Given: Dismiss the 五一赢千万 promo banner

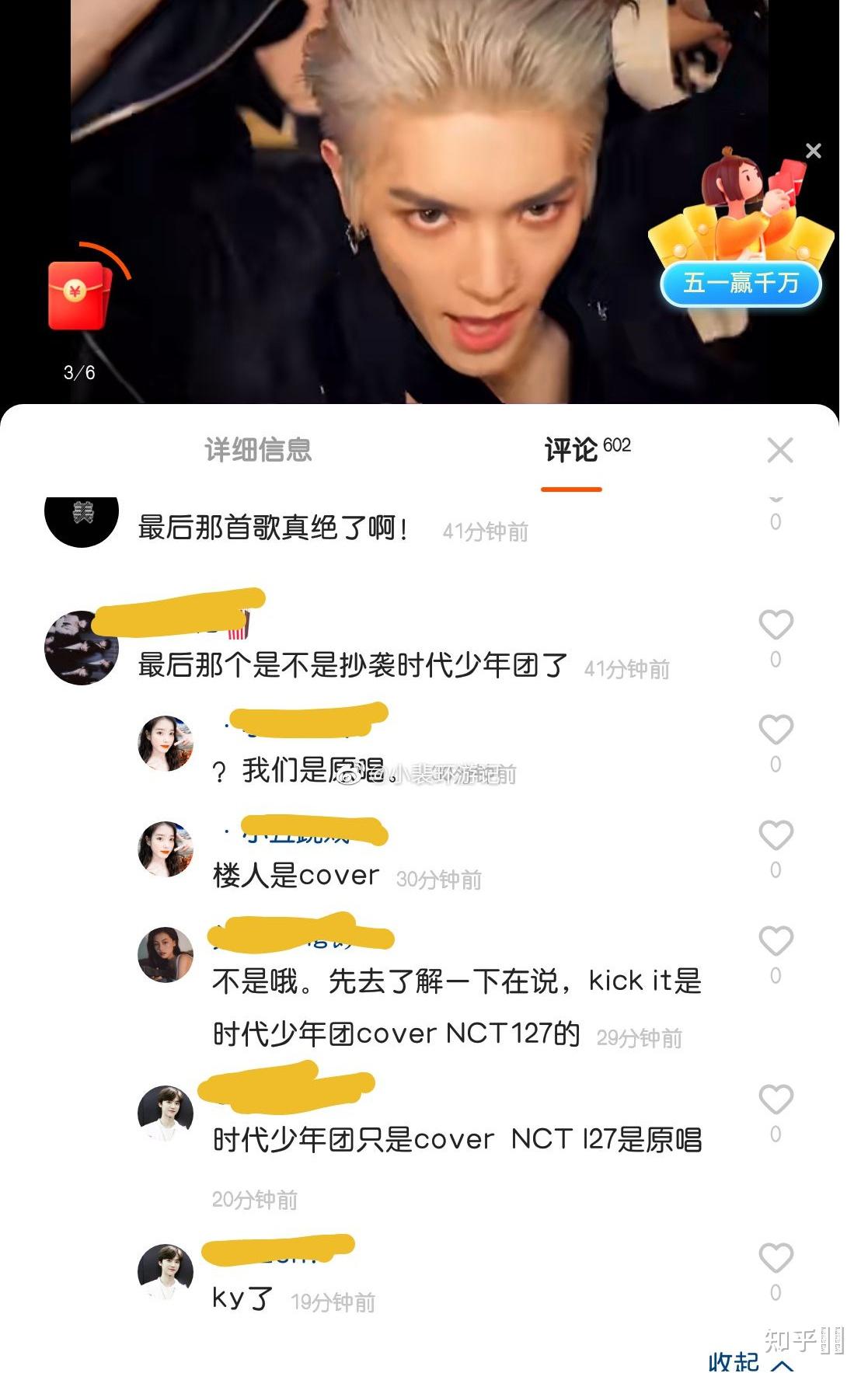Looking at the screenshot, I should pos(813,151).
